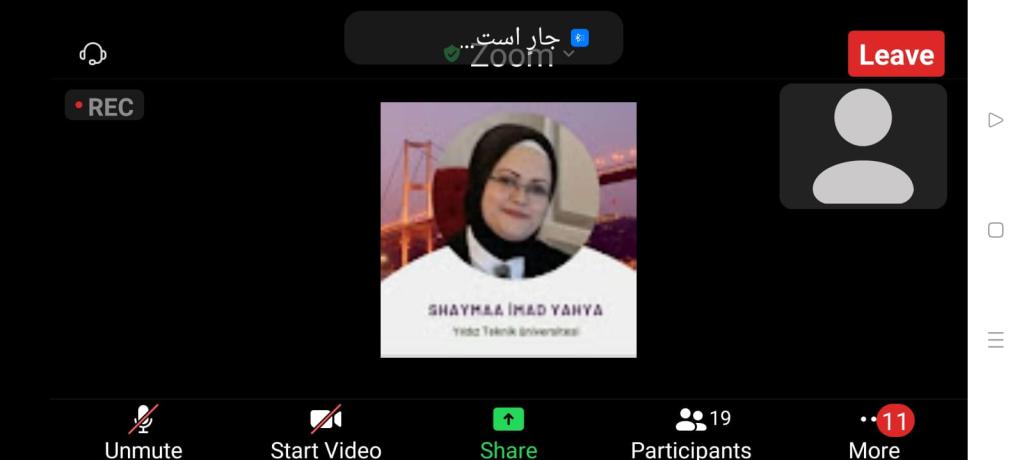Open the More options menu

(x=874, y=431)
